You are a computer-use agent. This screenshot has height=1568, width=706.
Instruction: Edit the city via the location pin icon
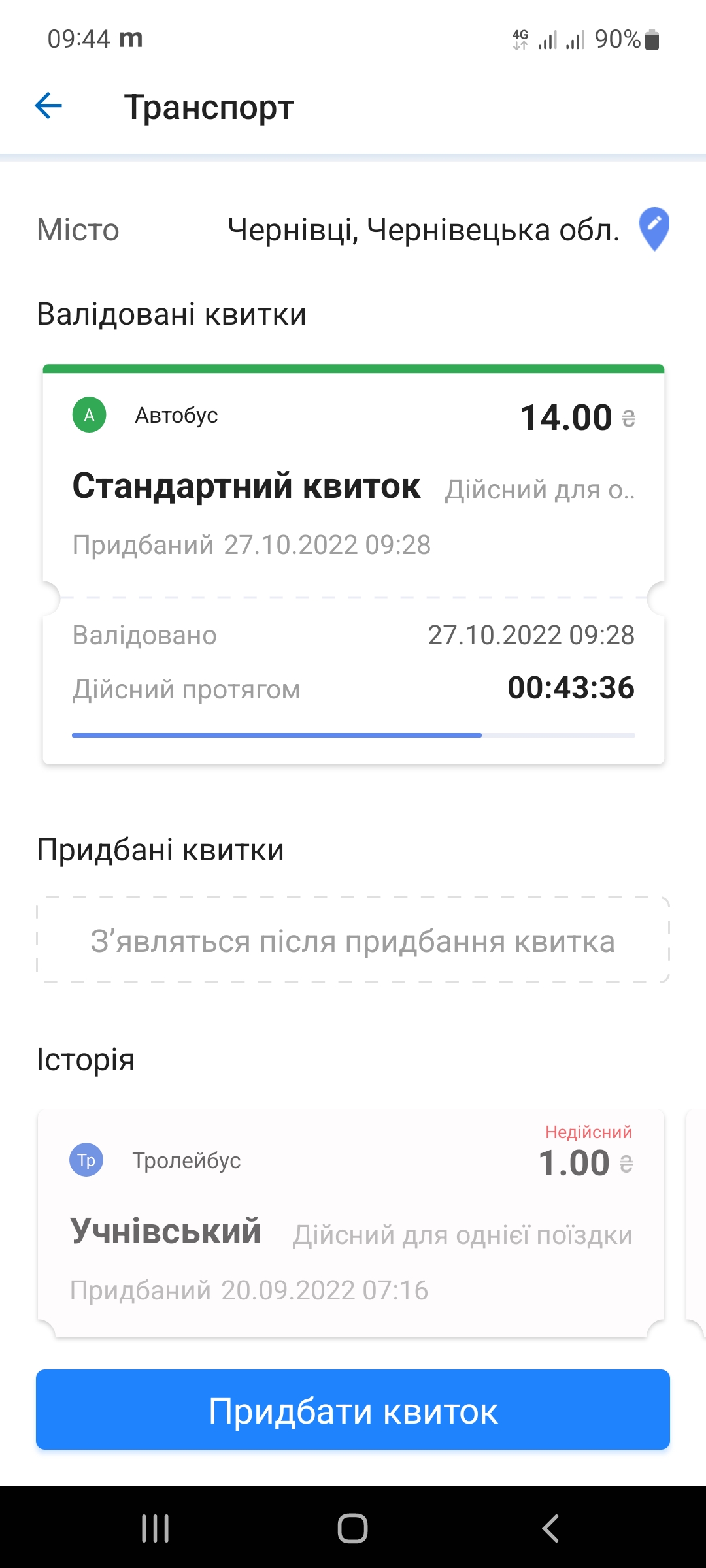pos(654,229)
